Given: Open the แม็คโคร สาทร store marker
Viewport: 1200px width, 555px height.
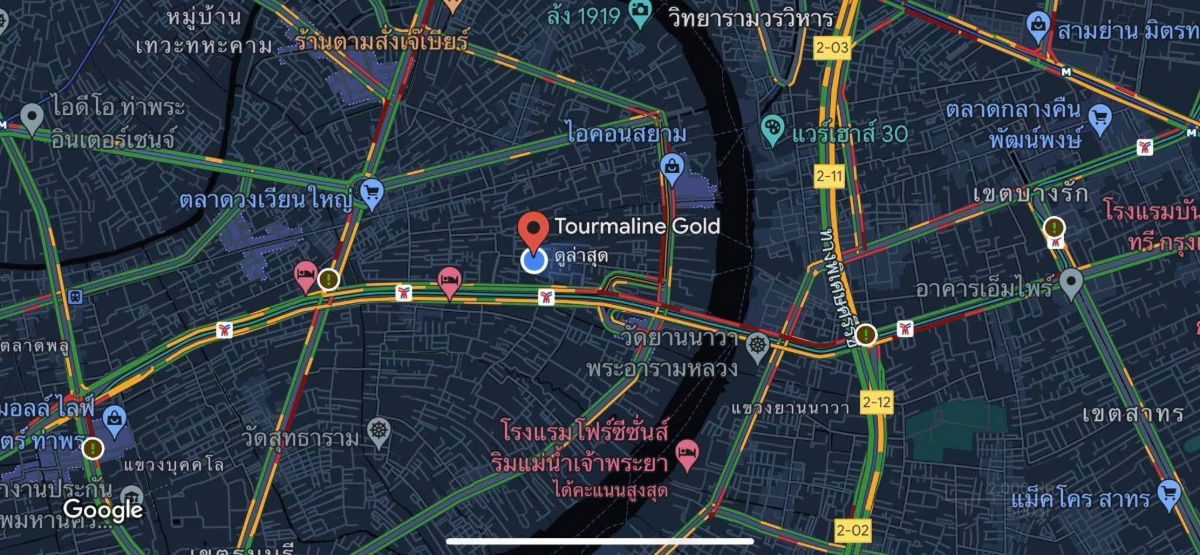Looking at the screenshot, I should click(1168, 492).
